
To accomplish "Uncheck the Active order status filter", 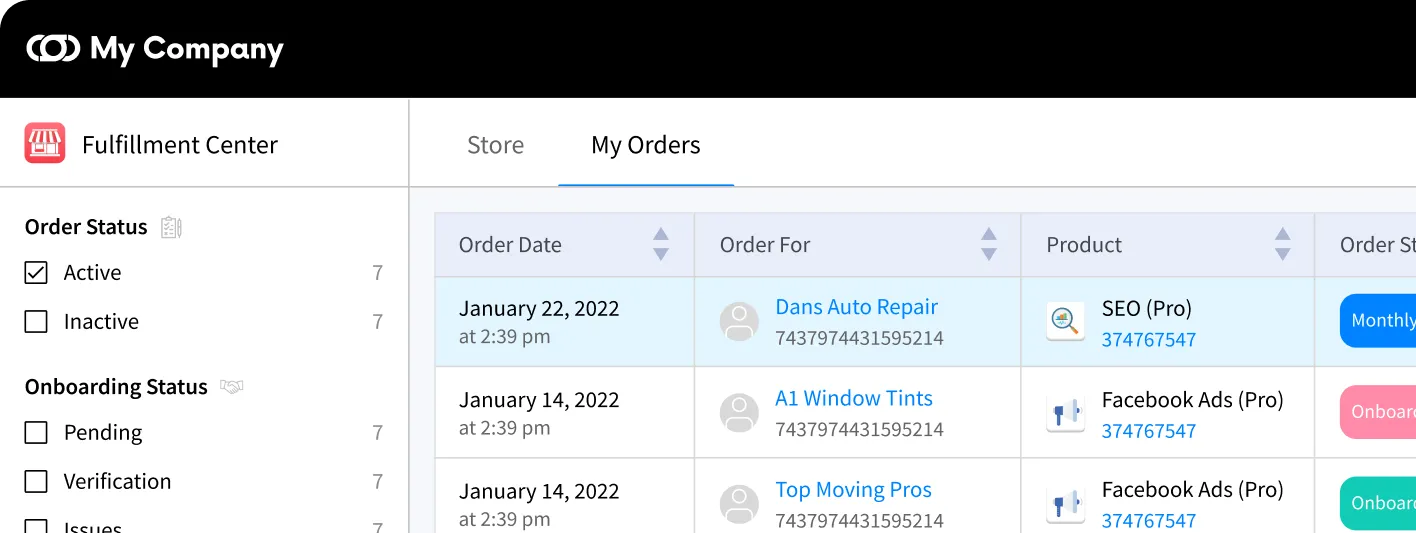I will (x=36, y=273).
